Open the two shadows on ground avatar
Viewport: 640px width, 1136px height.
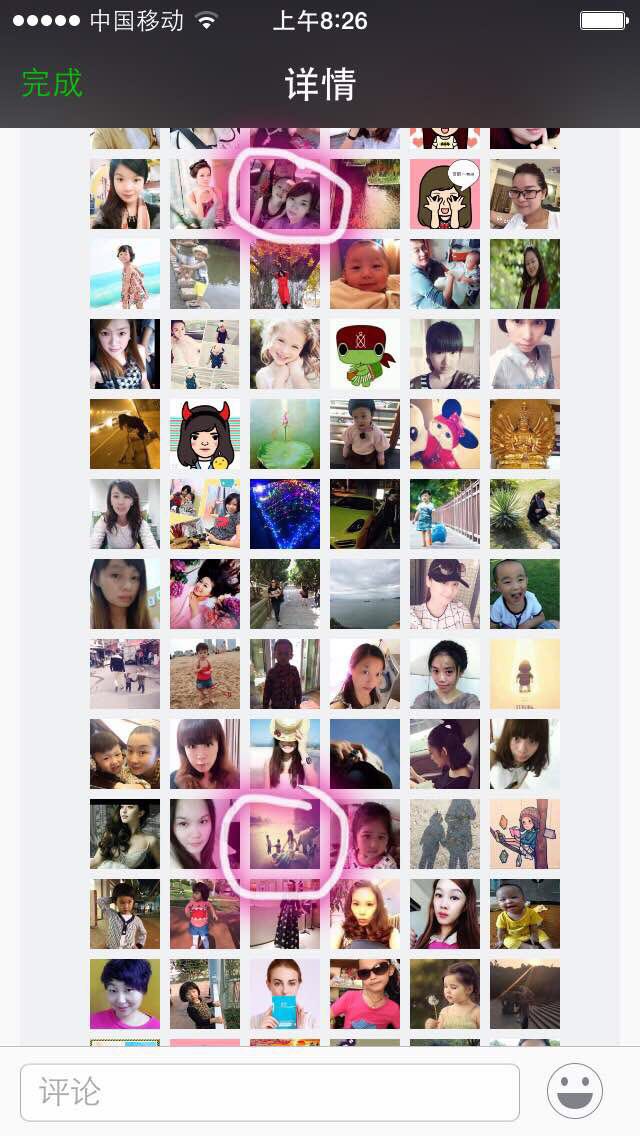coord(445,834)
